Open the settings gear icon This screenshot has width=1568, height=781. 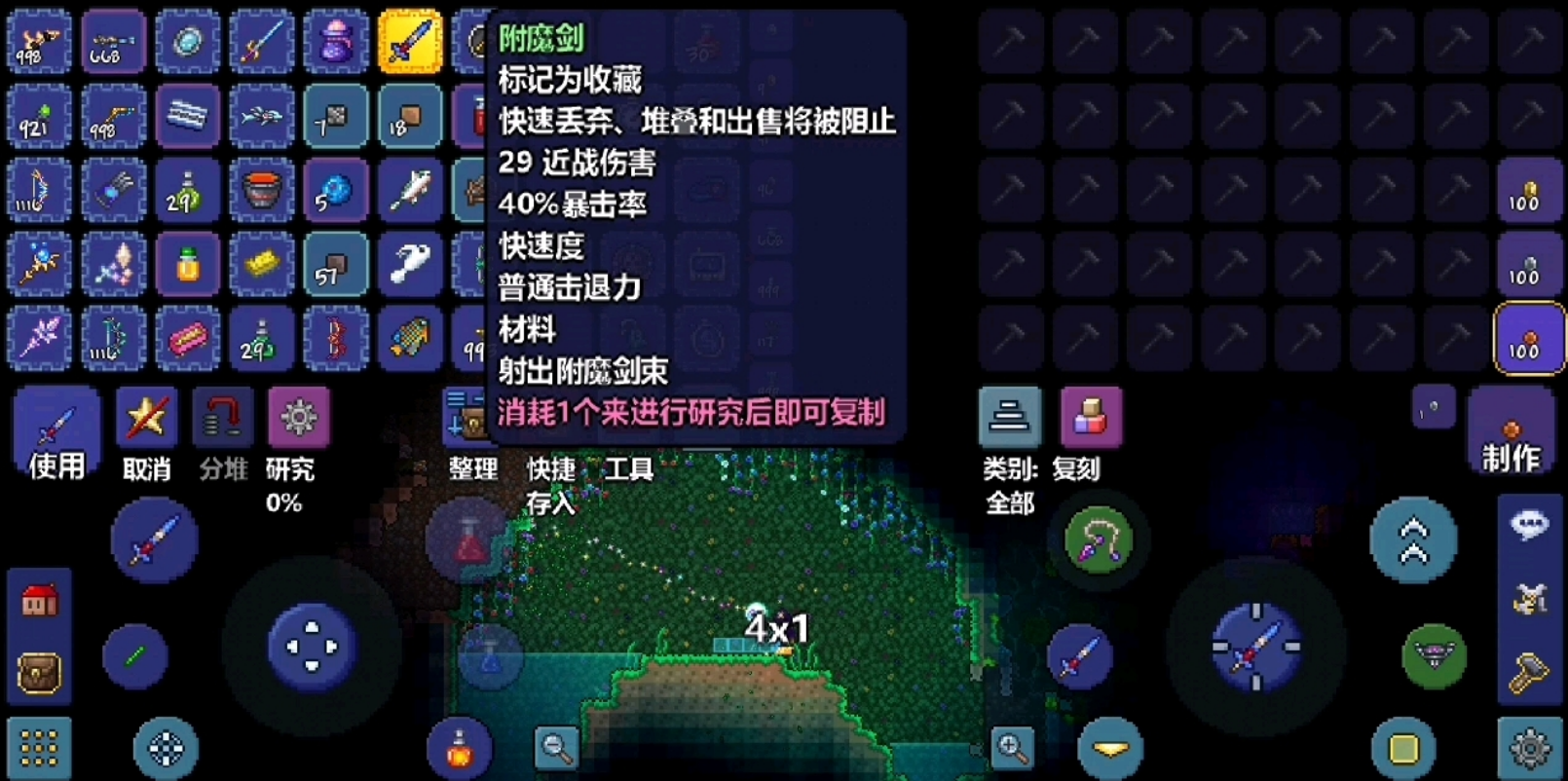pos(1529,749)
